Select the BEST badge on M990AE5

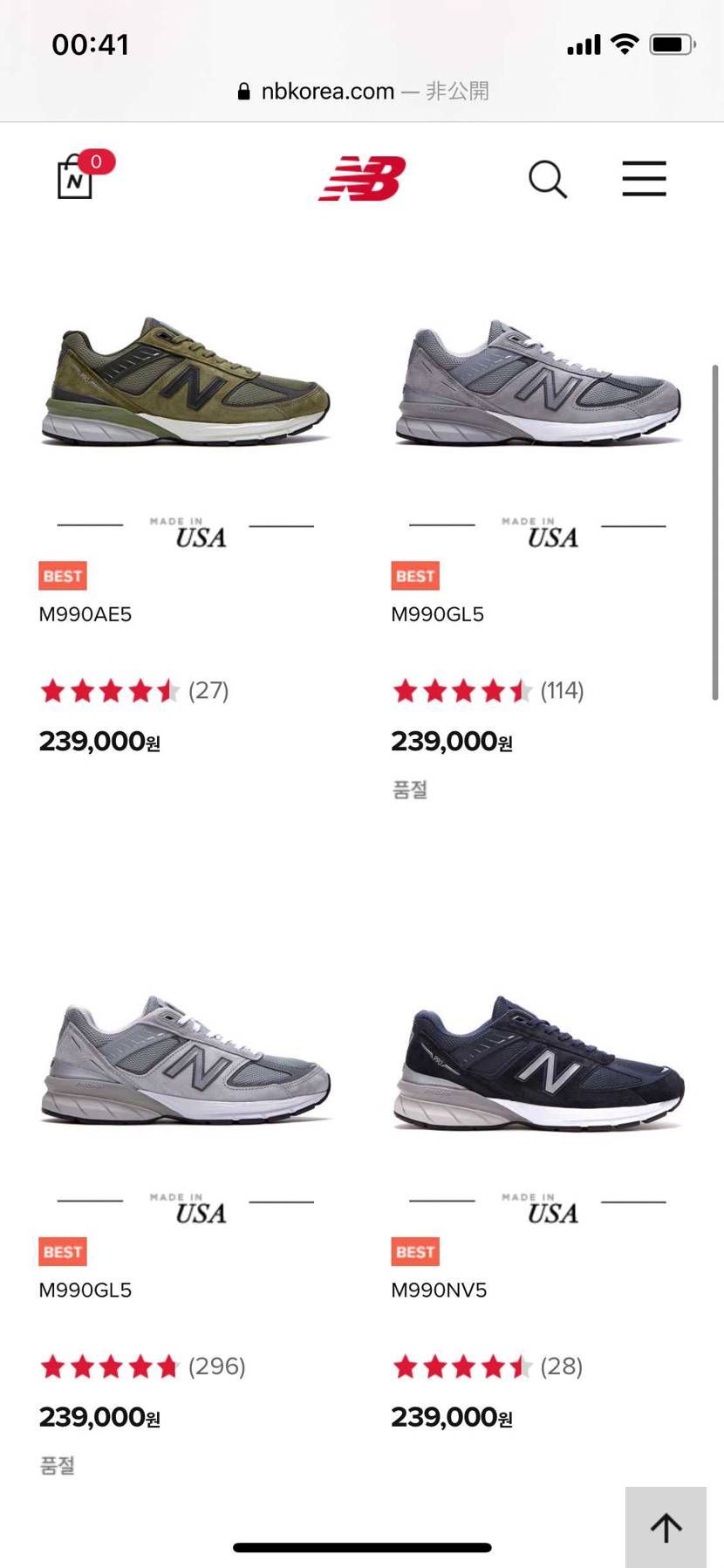point(62,575)
